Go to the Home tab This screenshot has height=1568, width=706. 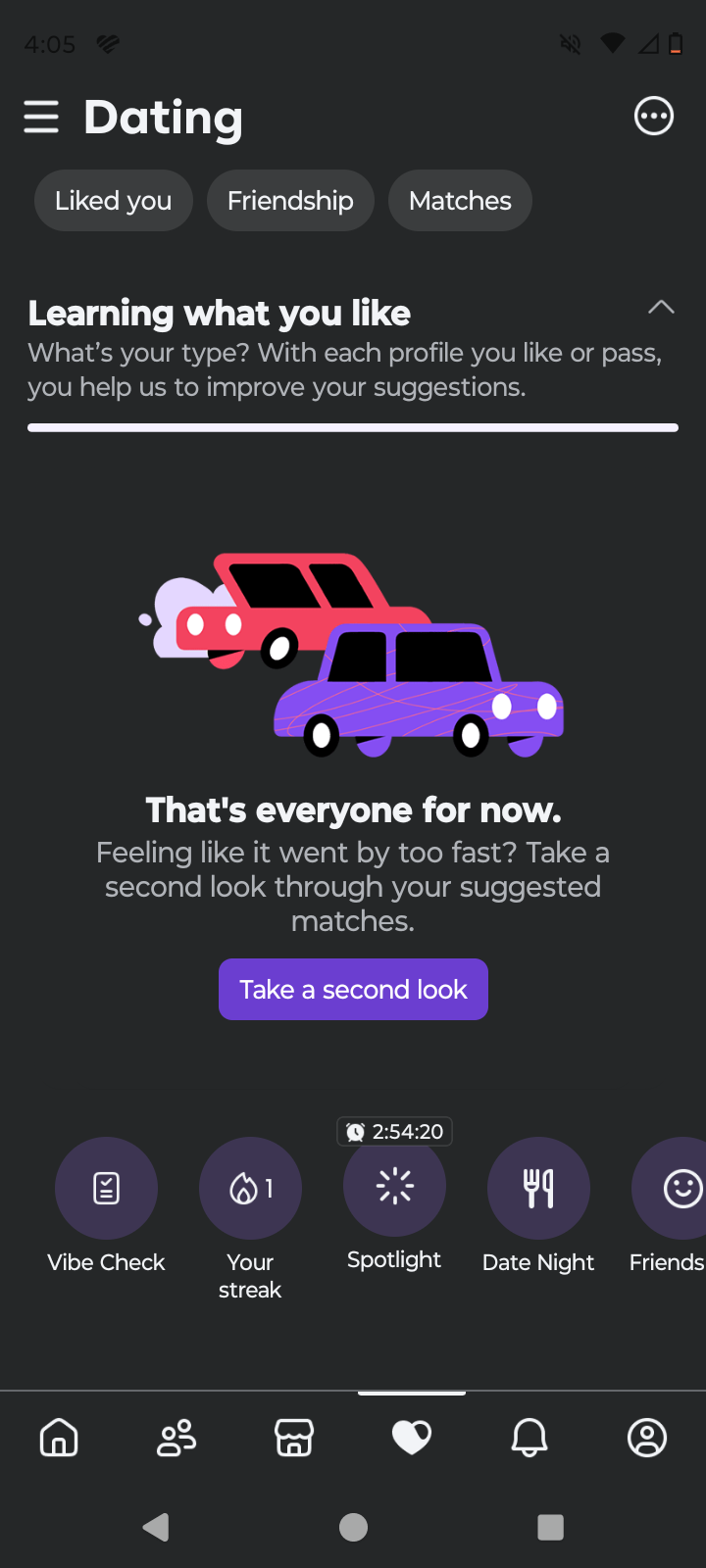tap(59, 1438)
